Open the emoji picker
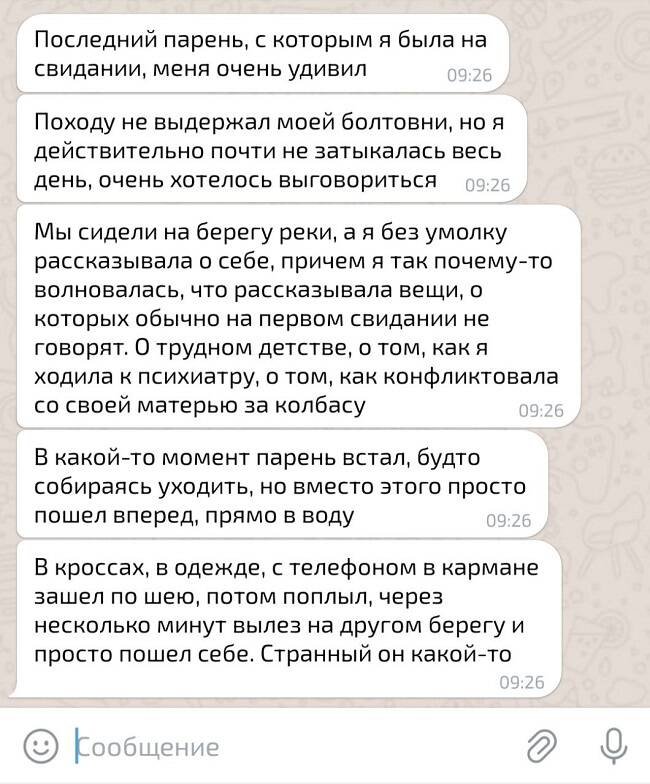 (x=40, y=745)
